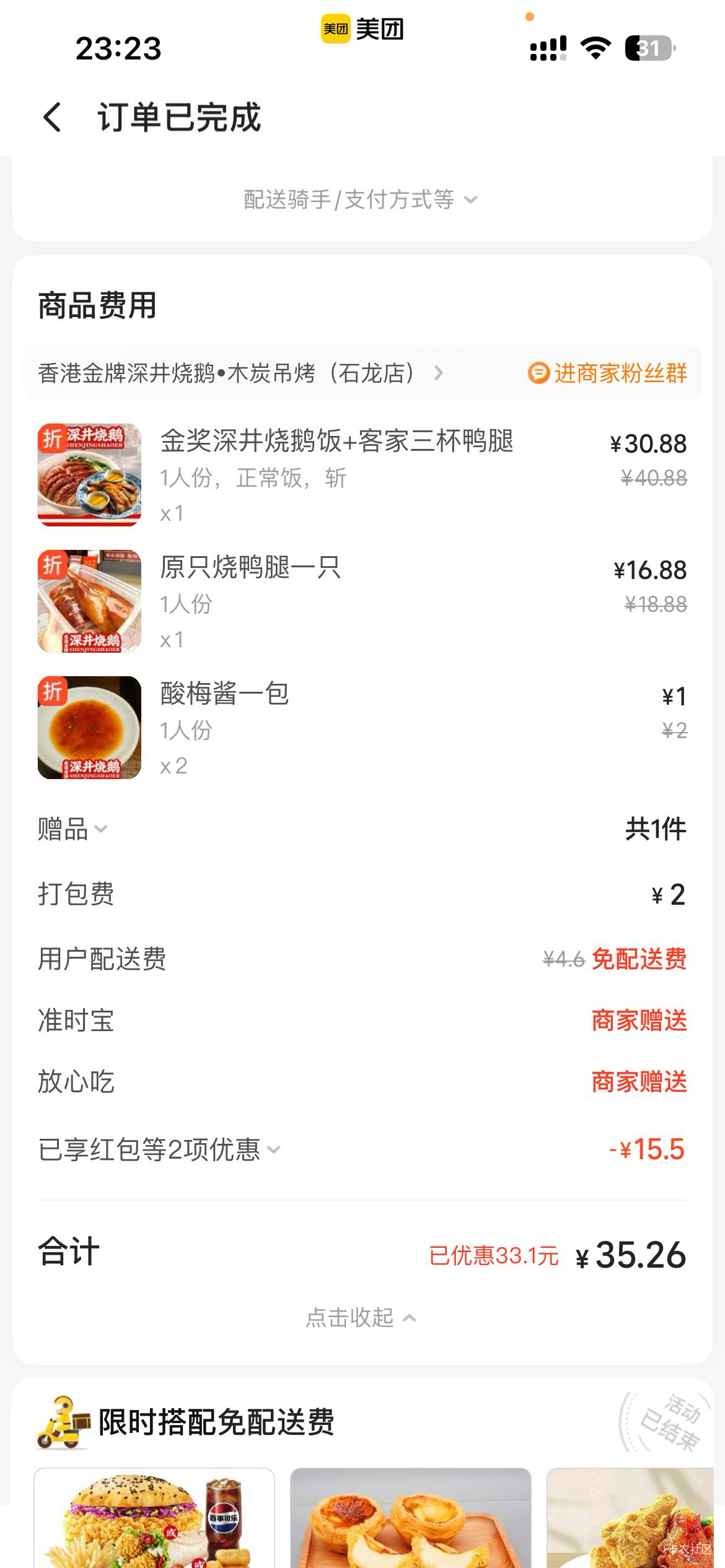This screenshot has width=725, height=1568.
Task: Open the egg tart recommendation card
Action: [x=411, y=1517]
